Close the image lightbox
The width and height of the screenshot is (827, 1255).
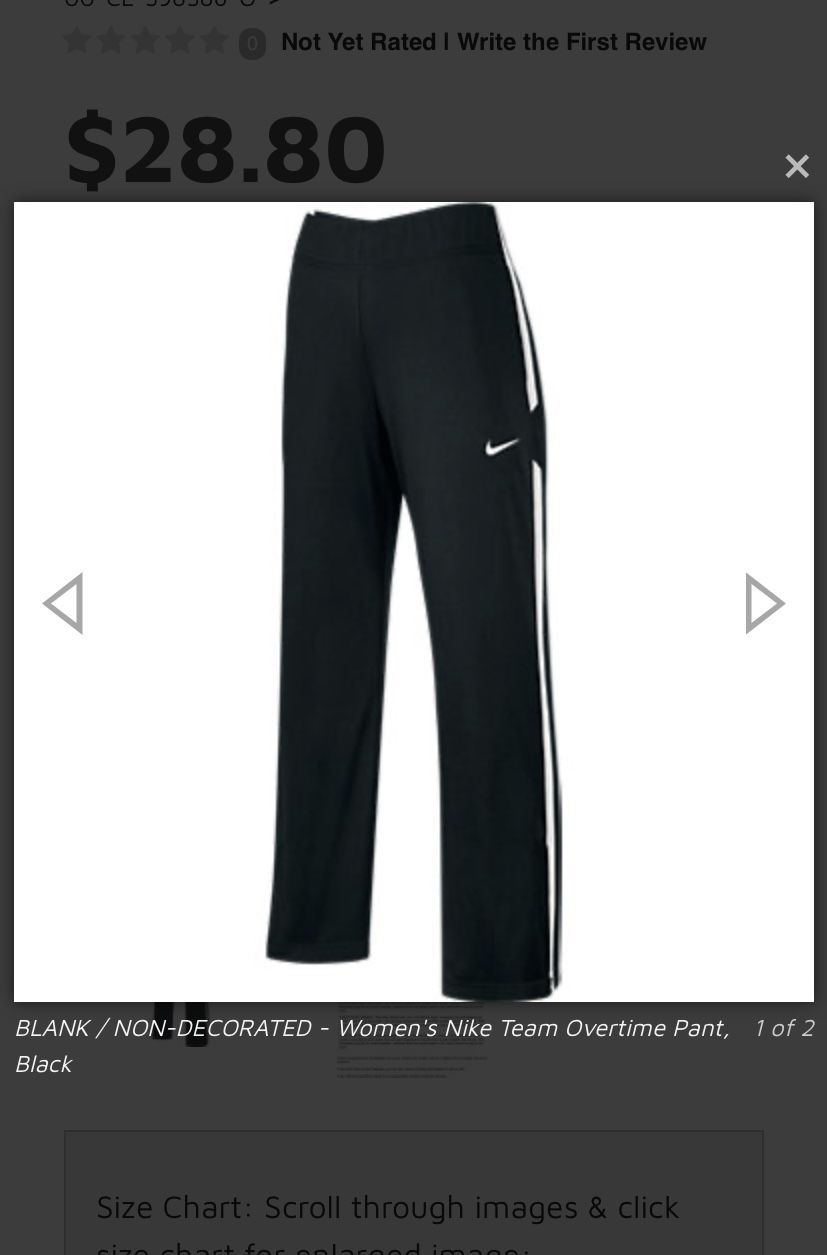[x=796, y=166]
